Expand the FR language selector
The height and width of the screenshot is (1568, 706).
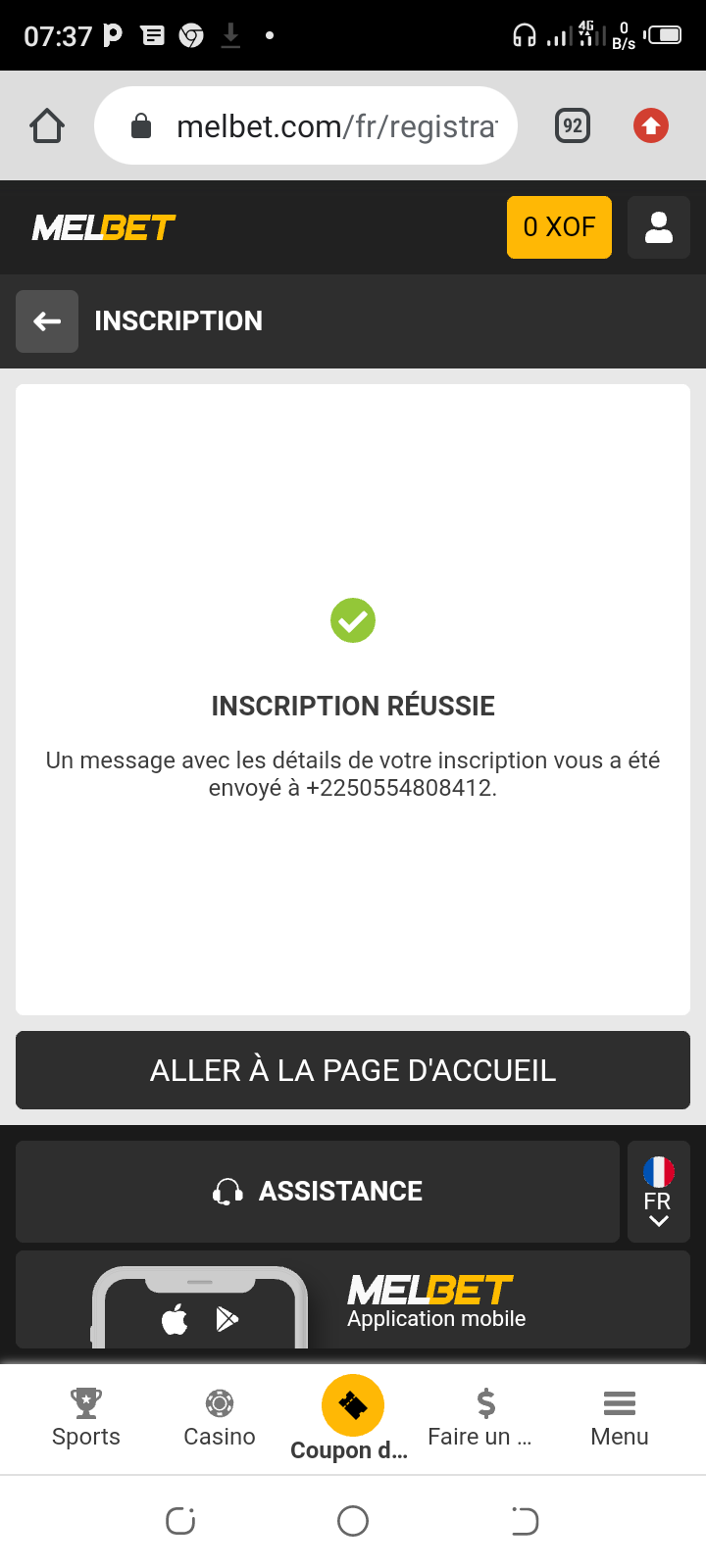coord(658,1192)
